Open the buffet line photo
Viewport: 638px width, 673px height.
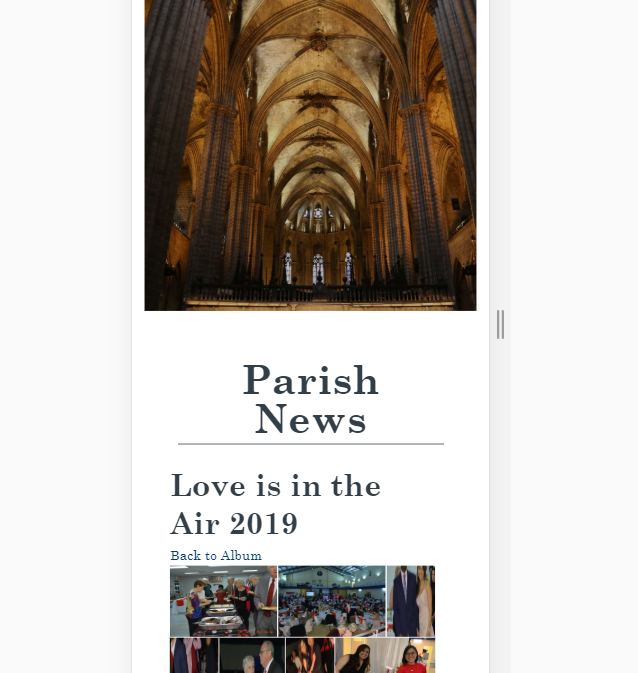pos(223,601)
